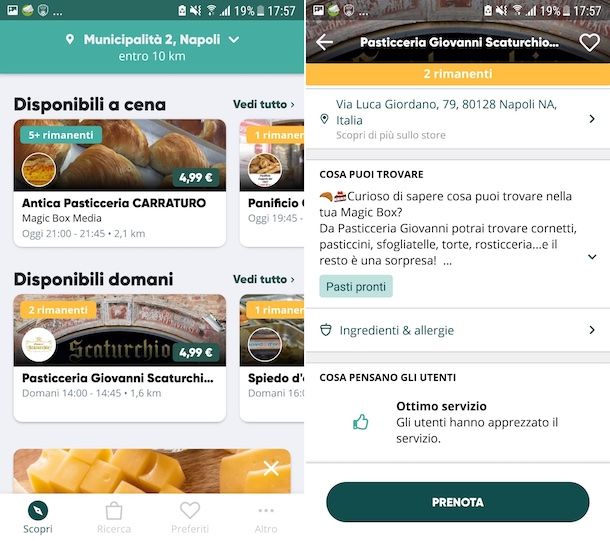610x541 pixels.
Task: Go back from the Pasticceria Giovanni page
Action: (324, 43)
